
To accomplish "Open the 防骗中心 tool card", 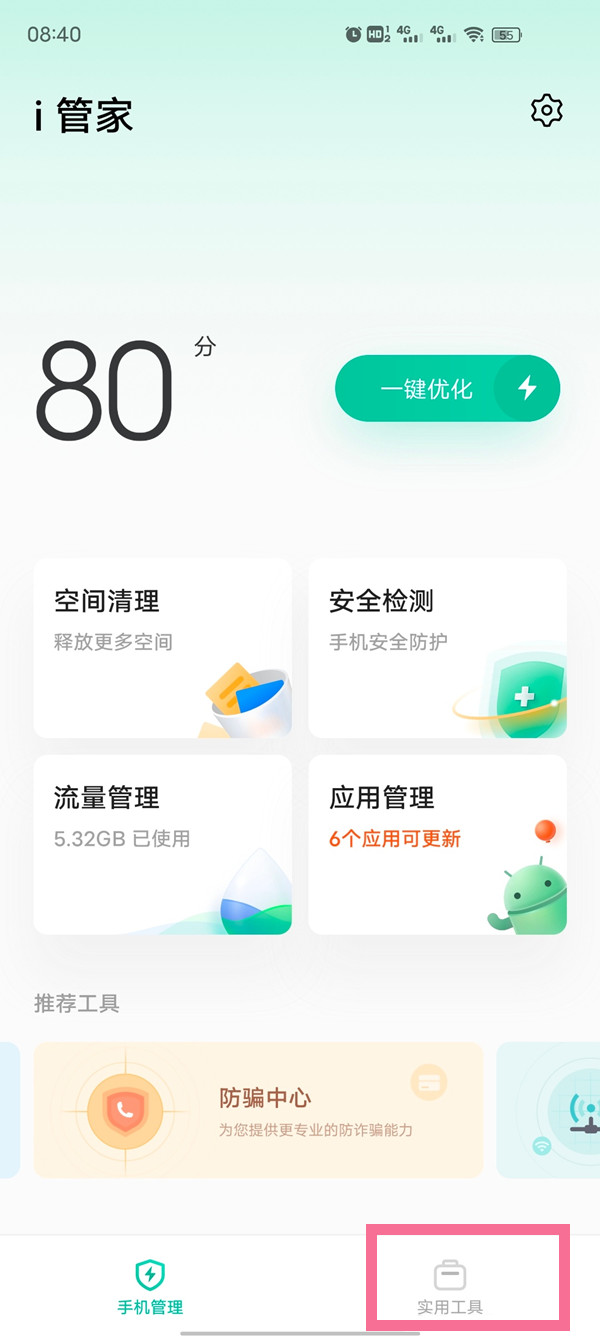I will pos(258,1109).
